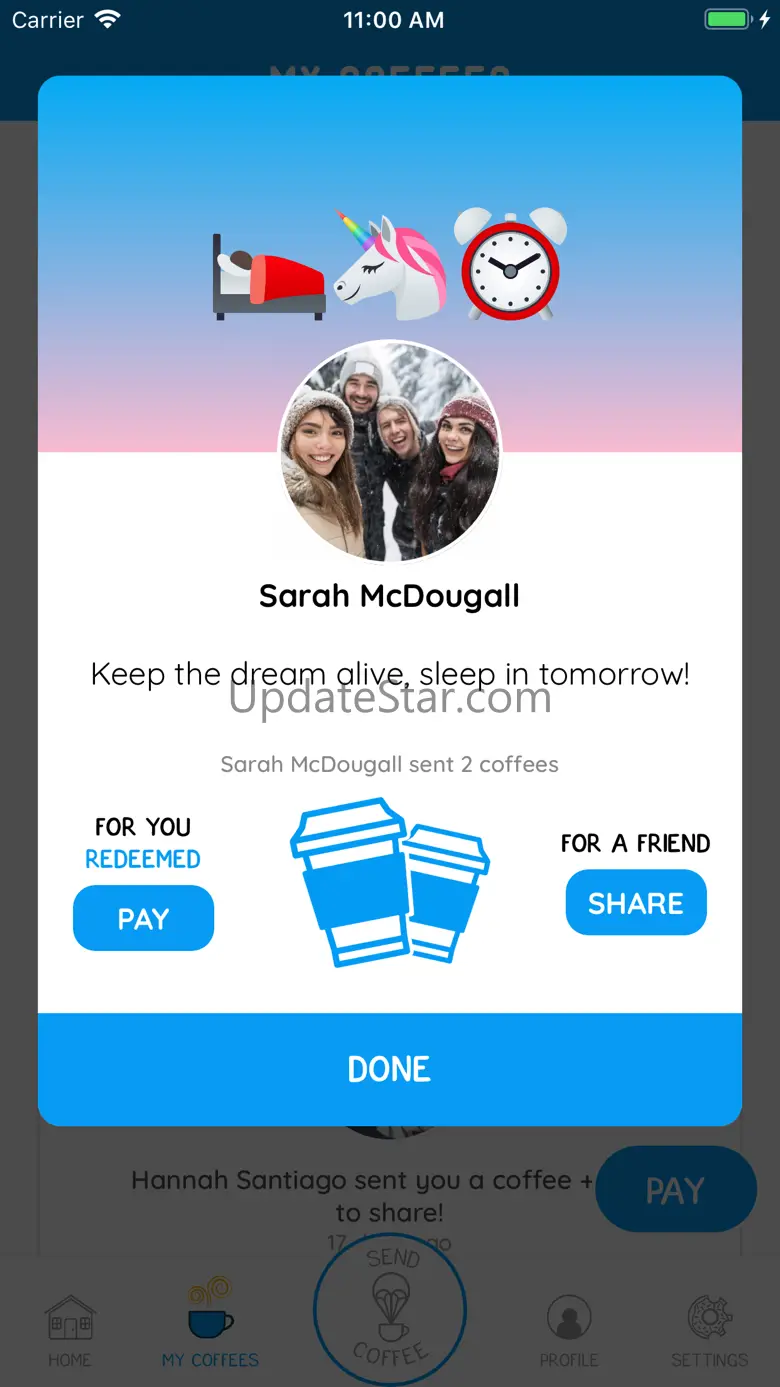
Task: Go to the Home tab
Action: 70,1330
